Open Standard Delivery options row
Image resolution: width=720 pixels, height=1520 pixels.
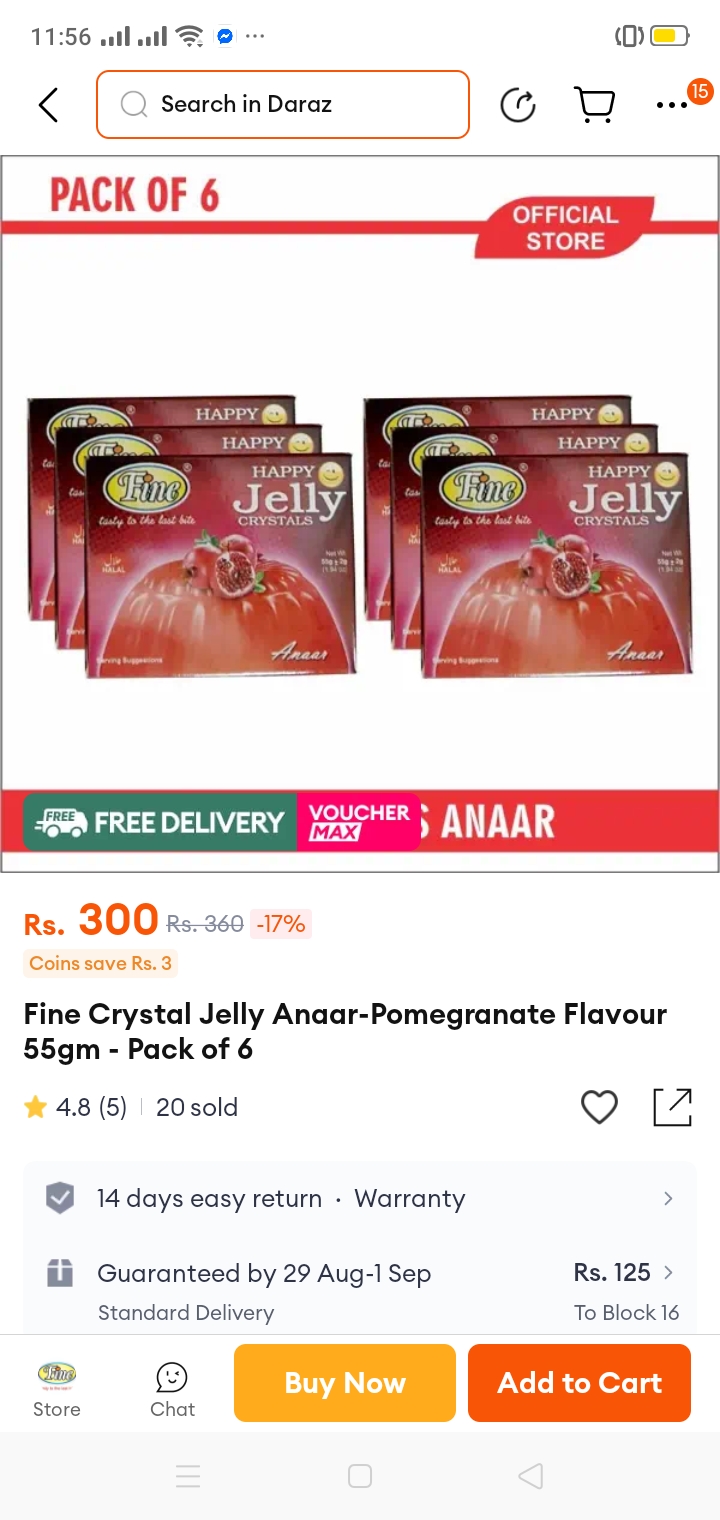point(360,1290)
